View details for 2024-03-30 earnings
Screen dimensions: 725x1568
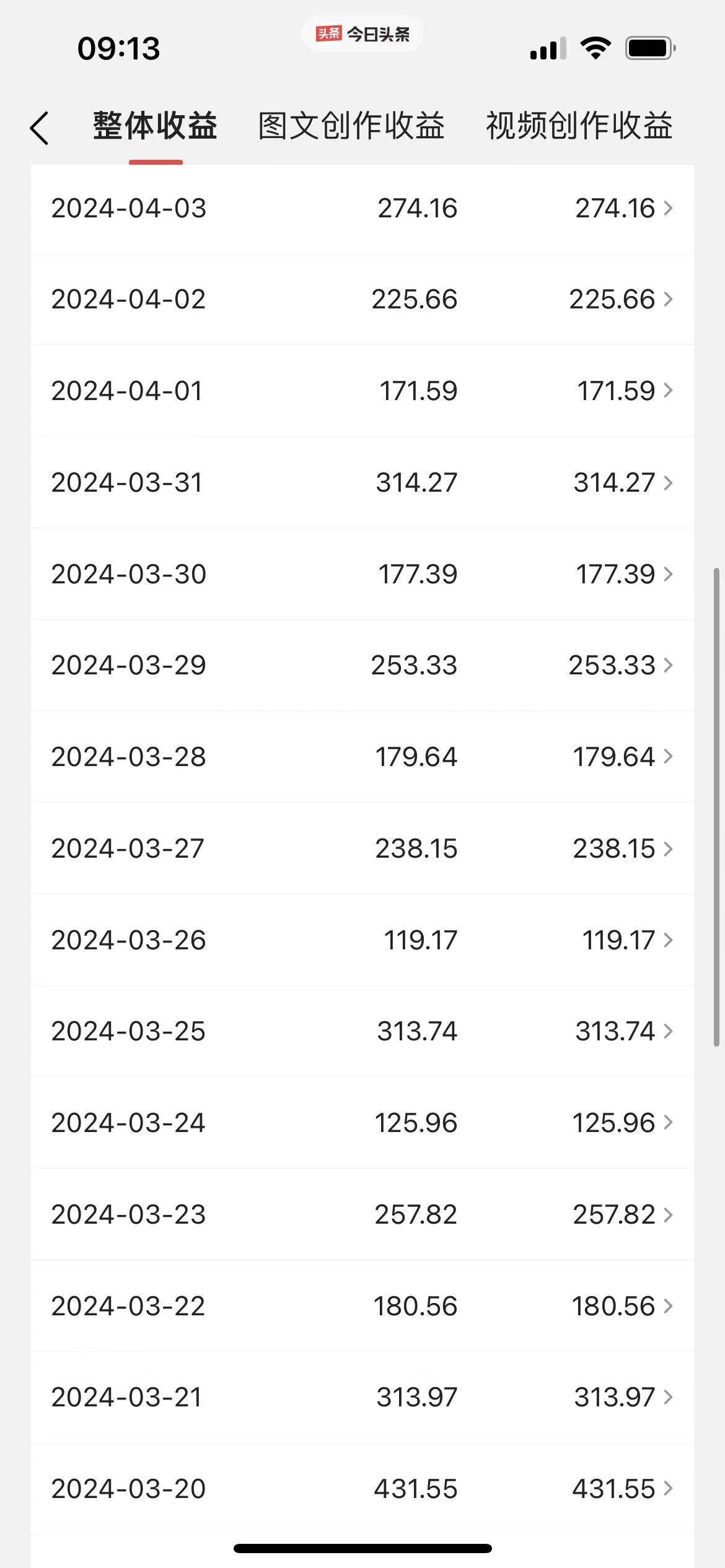pyautogui.click(x=362, y=574)
